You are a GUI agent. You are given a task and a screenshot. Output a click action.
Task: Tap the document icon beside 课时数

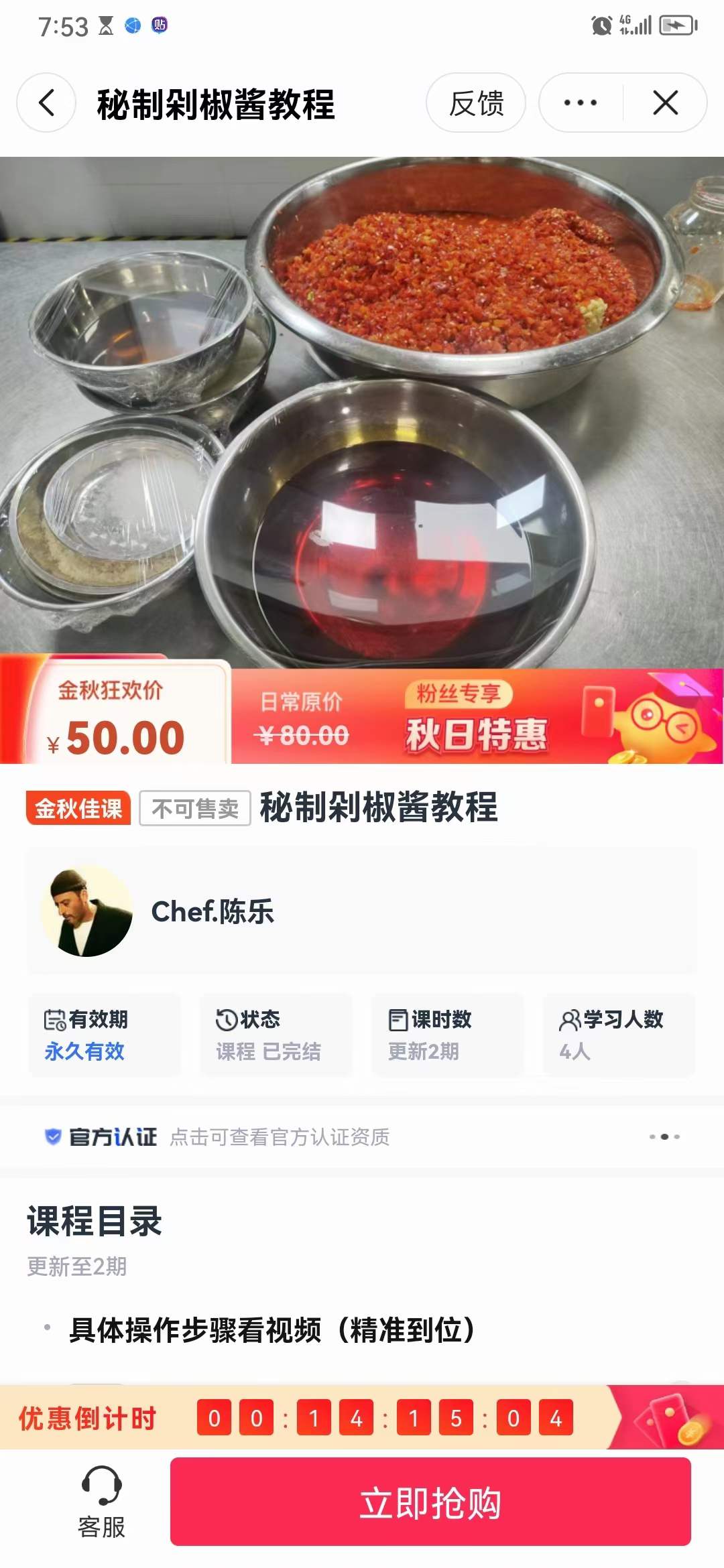[x=396, y=1019]
